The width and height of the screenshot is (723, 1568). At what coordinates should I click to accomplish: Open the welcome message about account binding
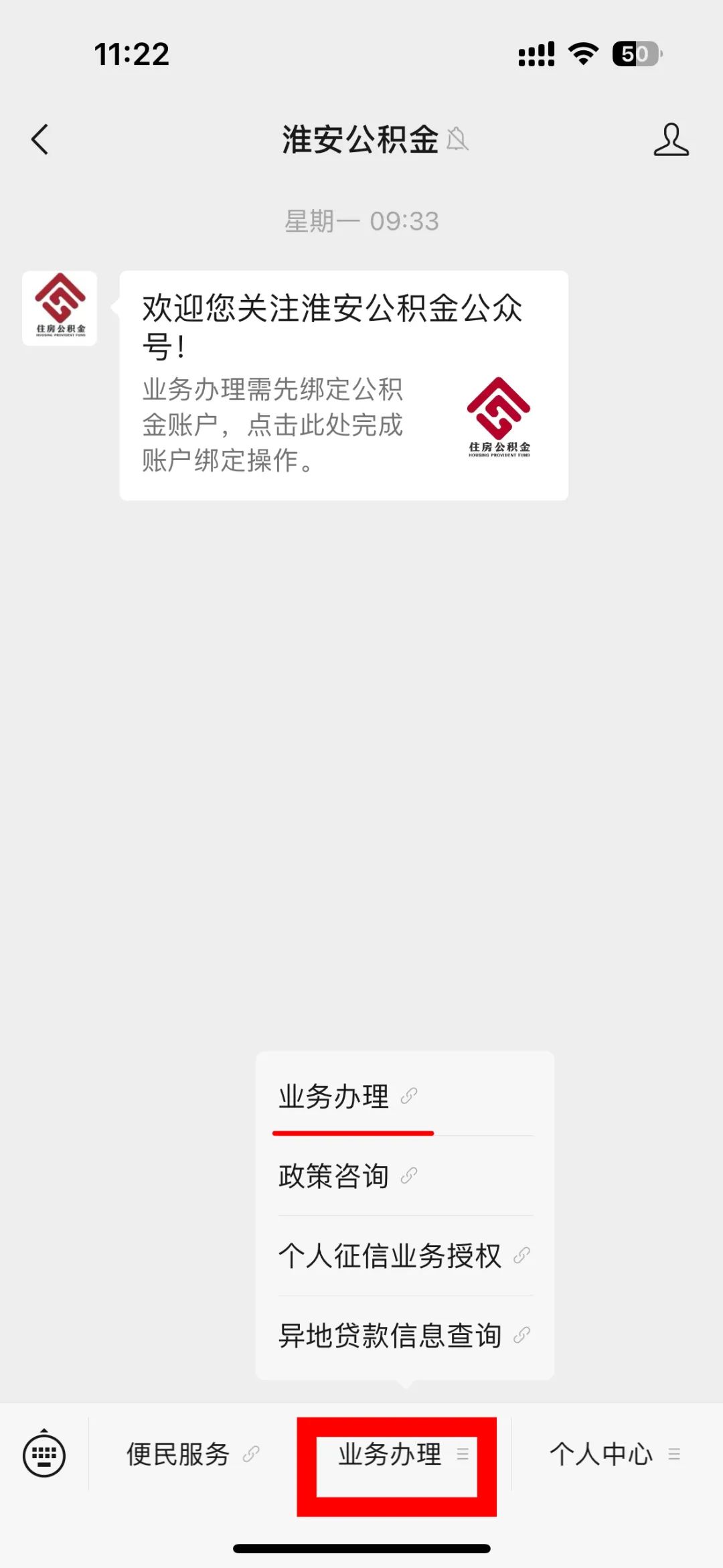(x=343, y=385)
